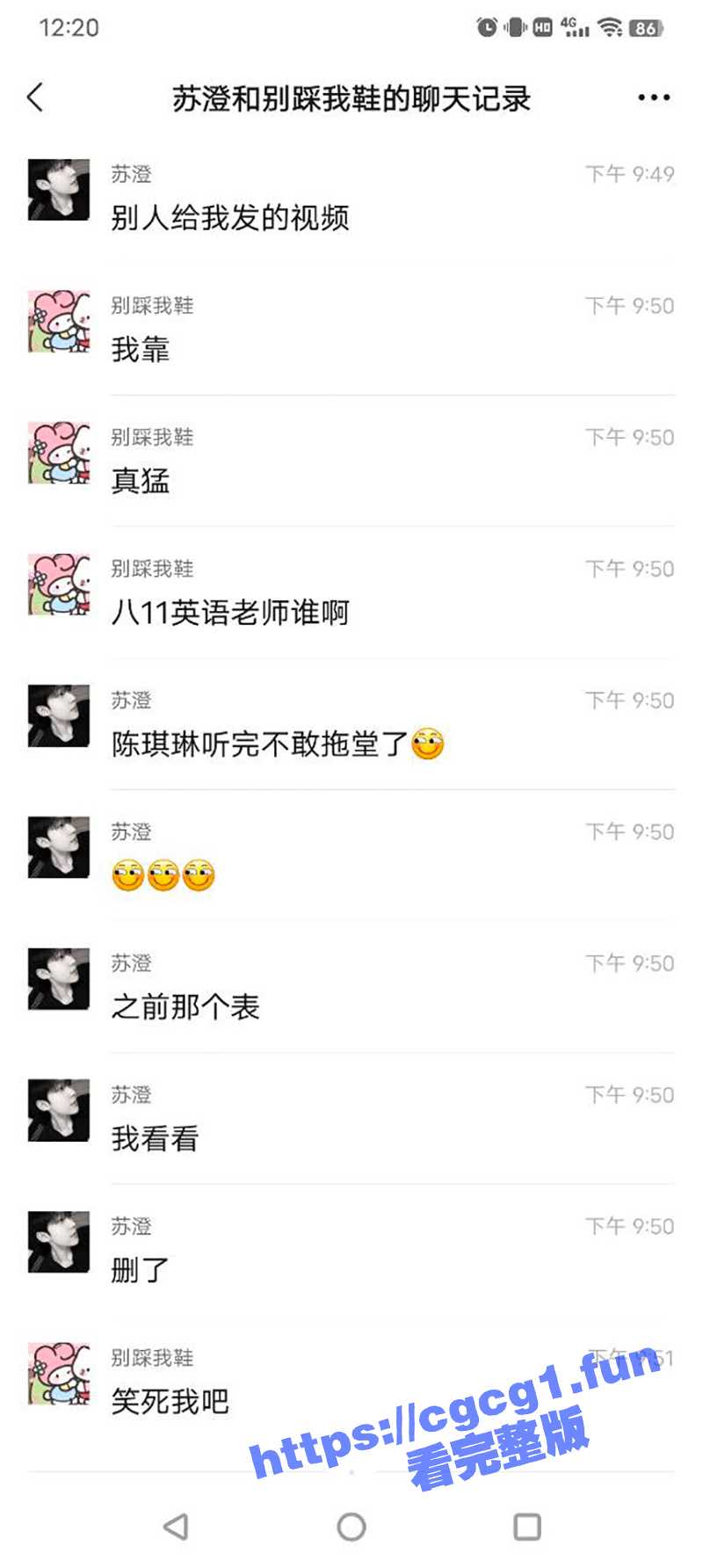This screenshot has width=703, height=1568.
Task: Tap the system home button
Action: [x=351, y=1527]
